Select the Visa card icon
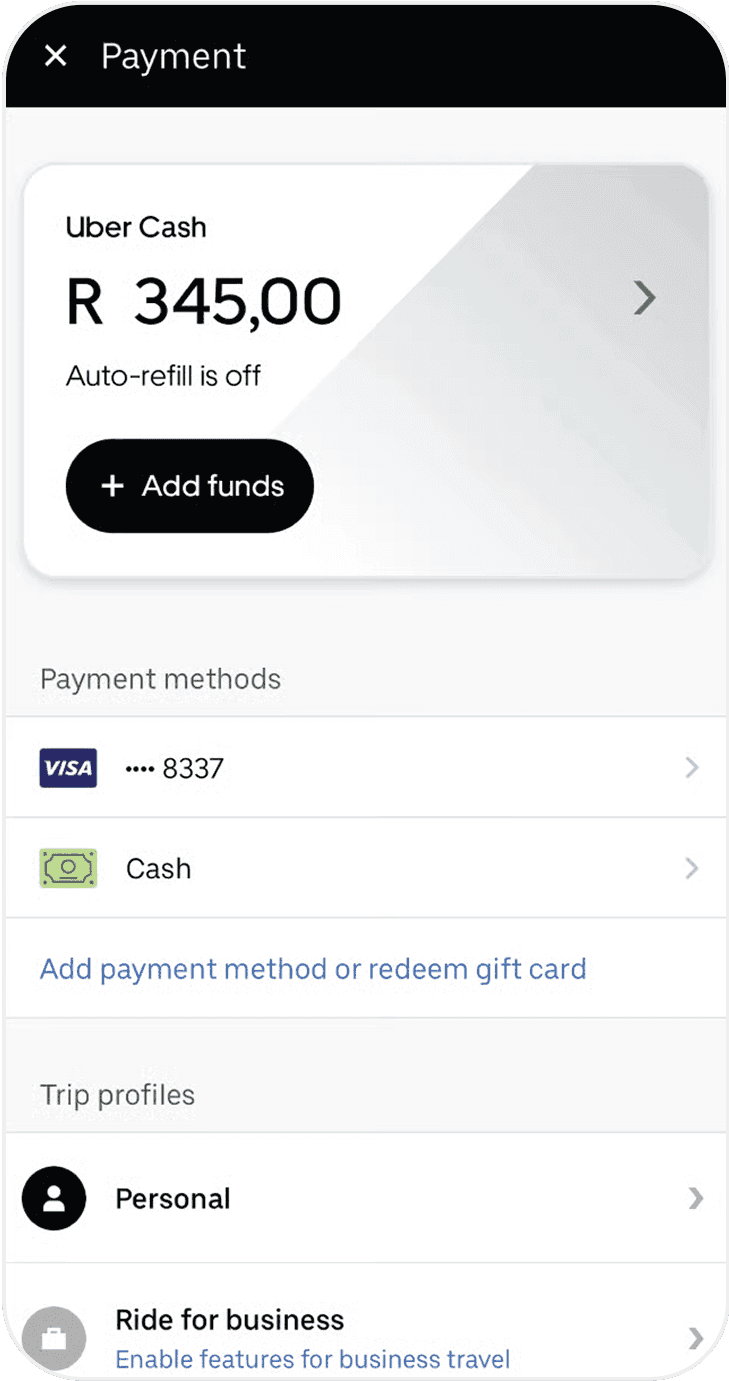The width and height of the screenshot is (729, 1381). pos(67,768)
